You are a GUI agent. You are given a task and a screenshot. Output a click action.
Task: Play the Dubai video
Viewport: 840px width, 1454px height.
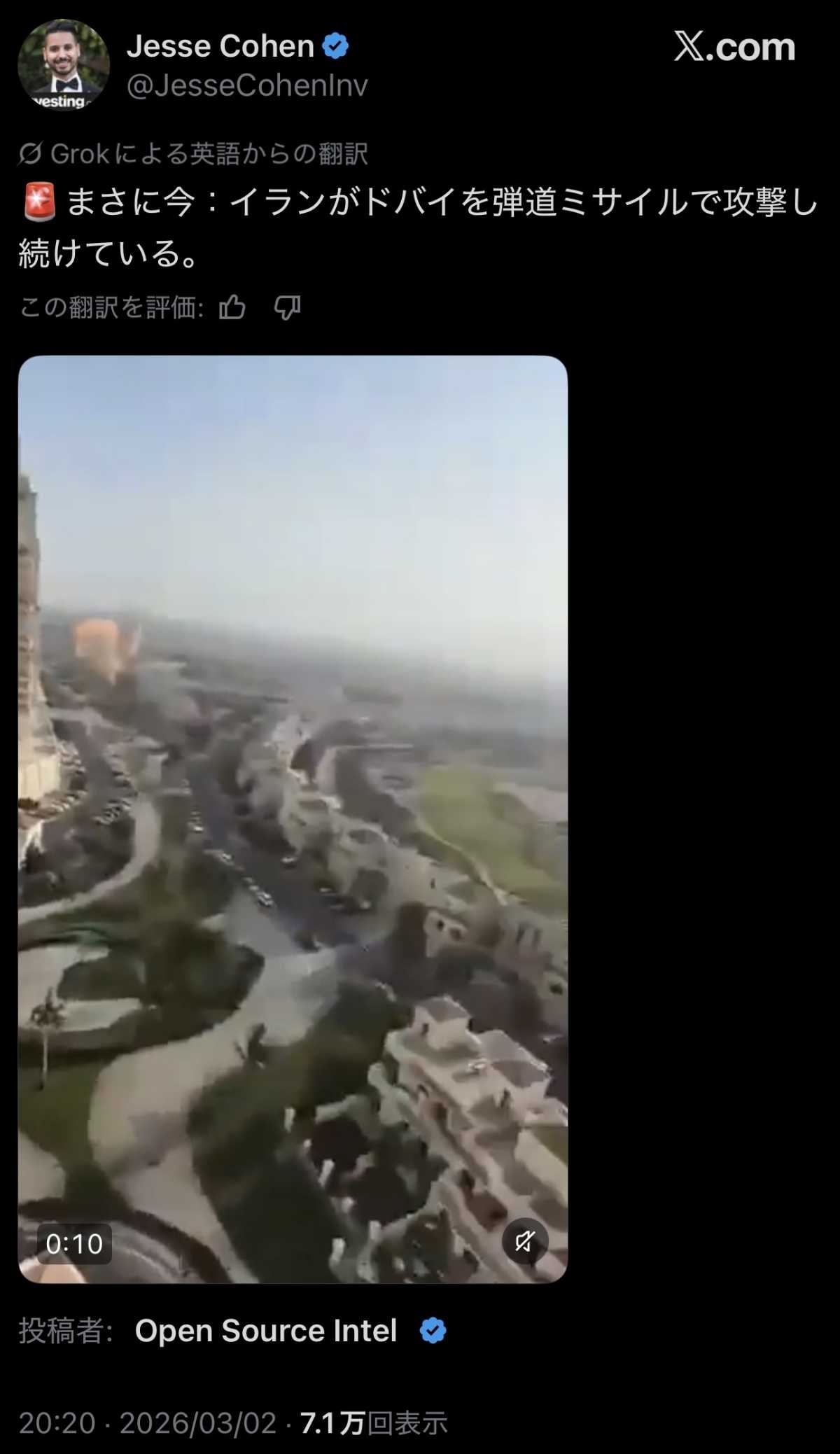(293, 819)
